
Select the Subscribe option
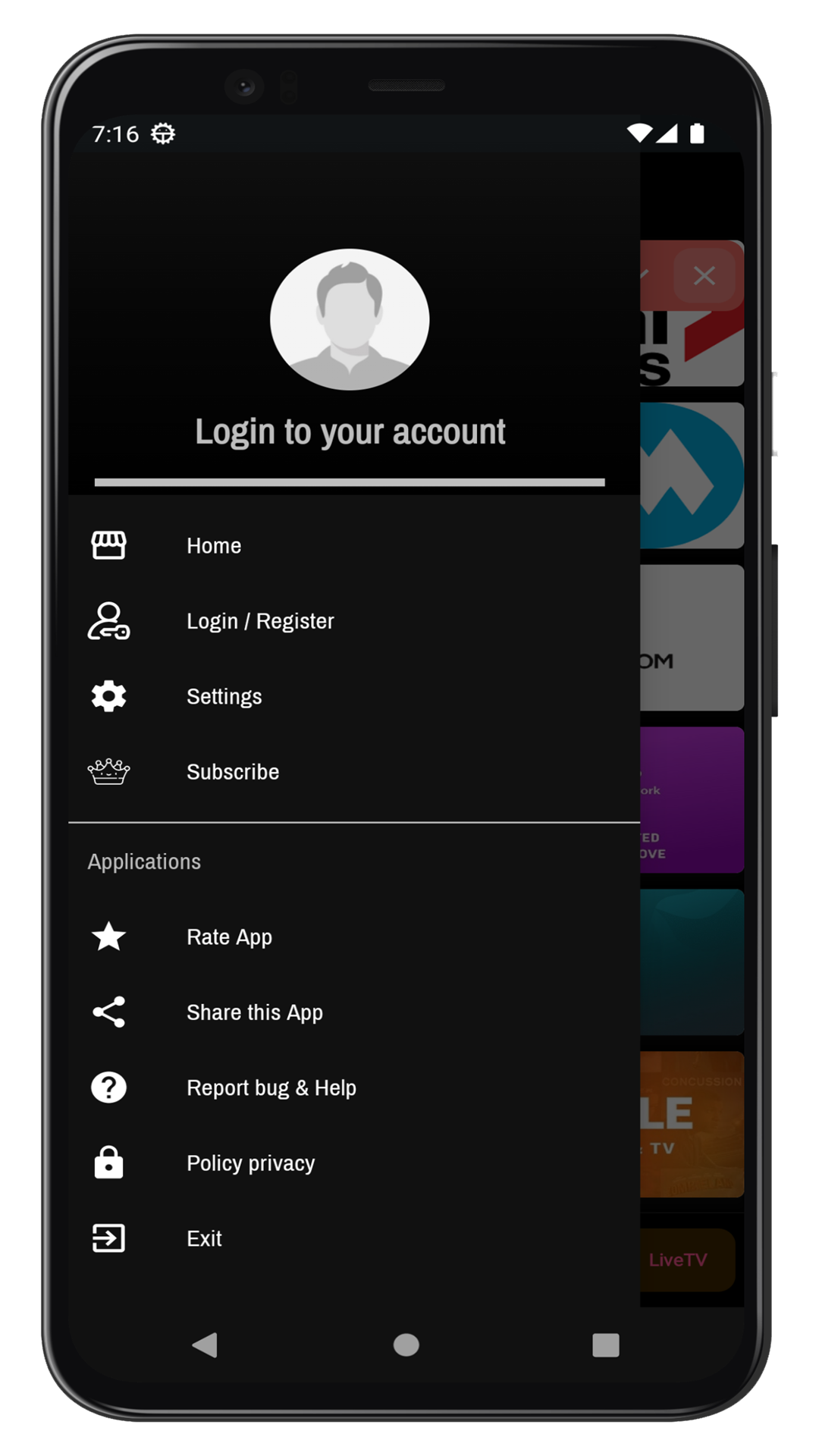click(x=354, y=771)
